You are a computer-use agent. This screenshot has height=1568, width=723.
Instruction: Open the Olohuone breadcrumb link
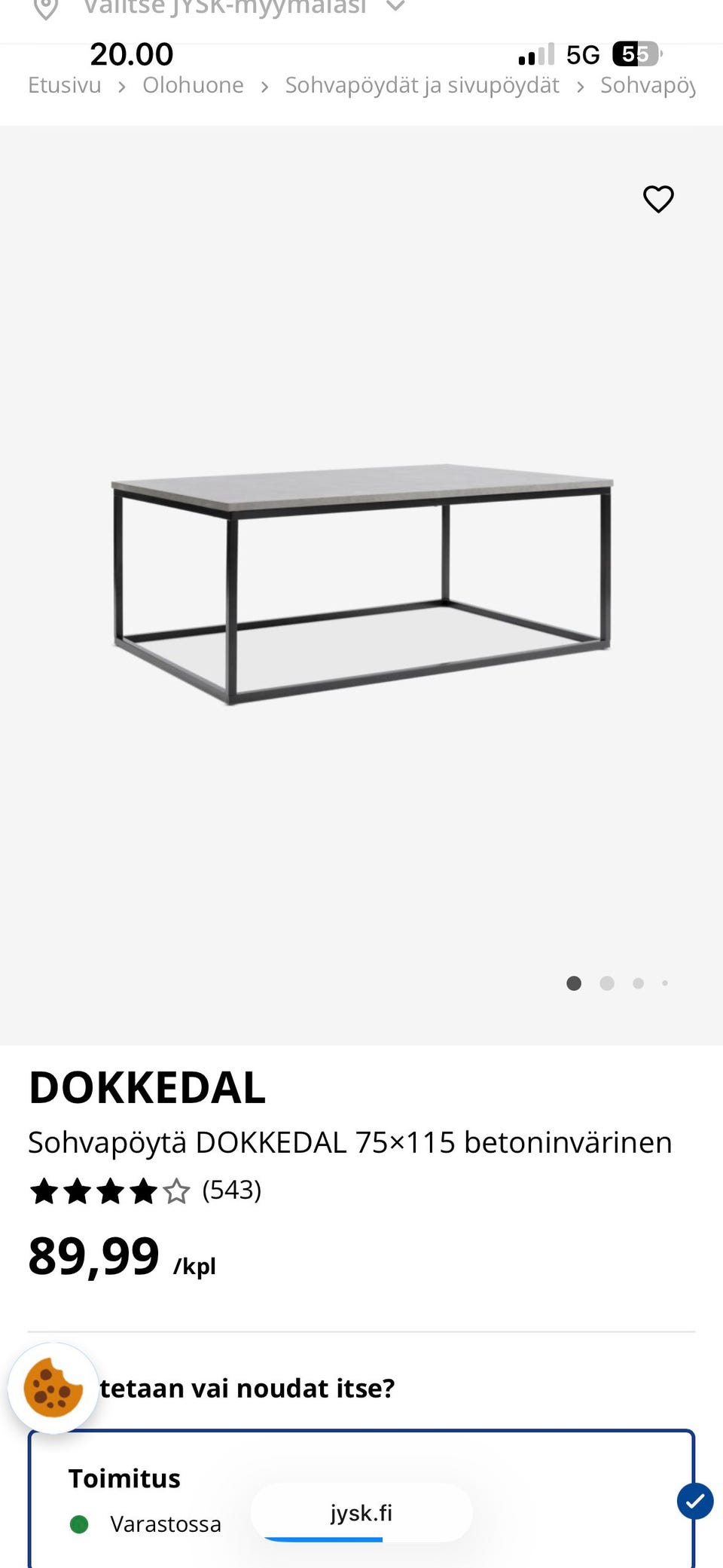[193, 86]
